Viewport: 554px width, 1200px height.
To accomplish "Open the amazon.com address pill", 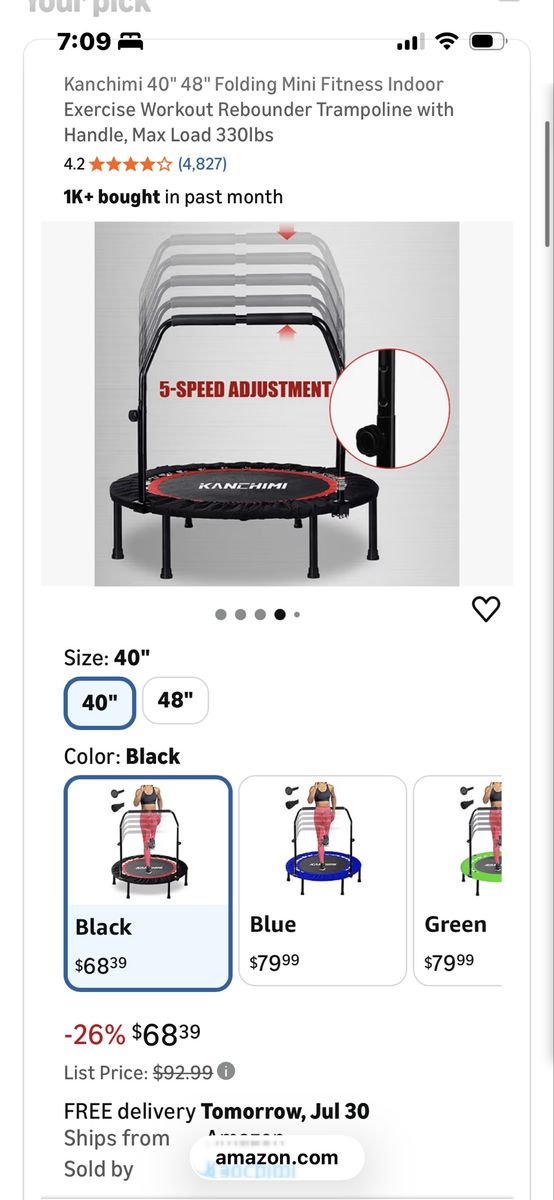I will [x=277, y=1158].
